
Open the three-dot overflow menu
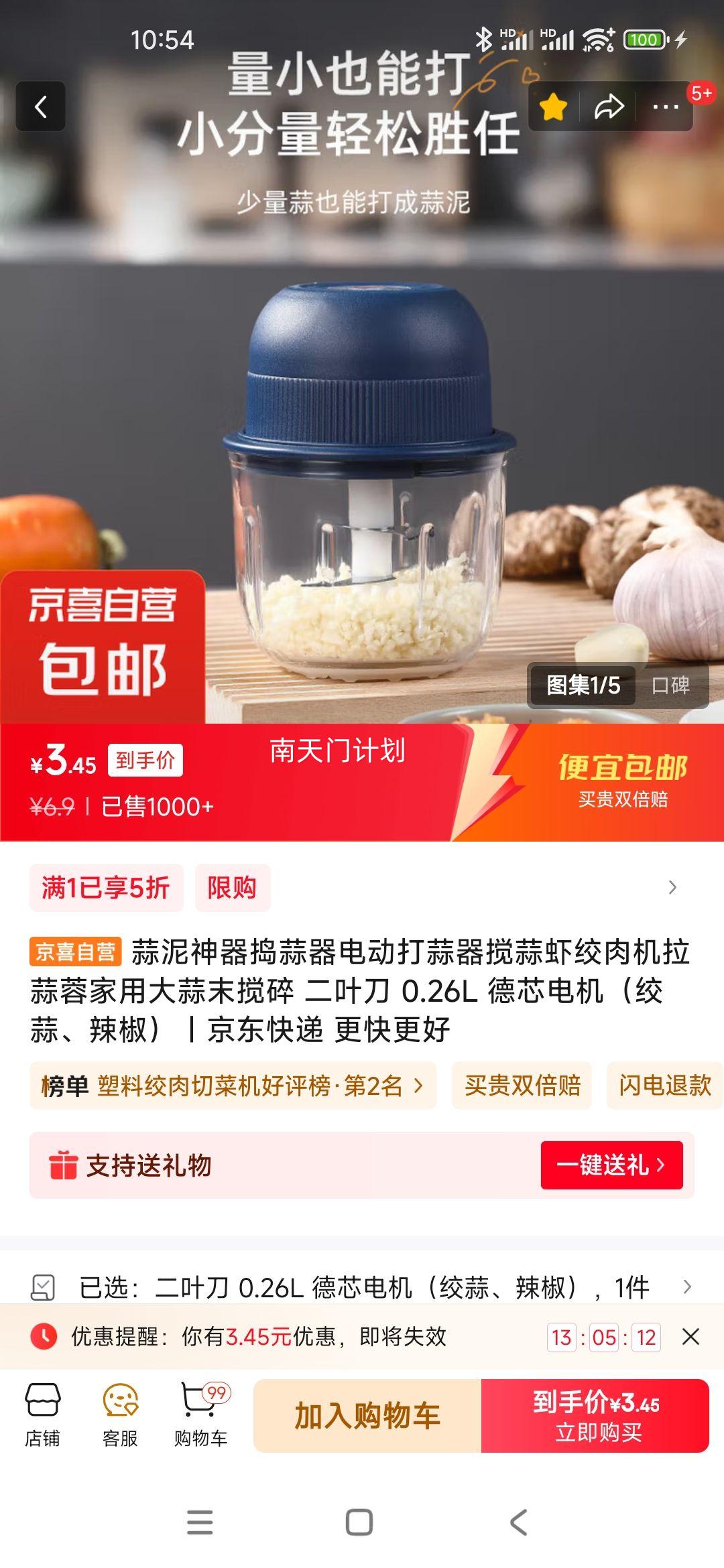[665, 107]
